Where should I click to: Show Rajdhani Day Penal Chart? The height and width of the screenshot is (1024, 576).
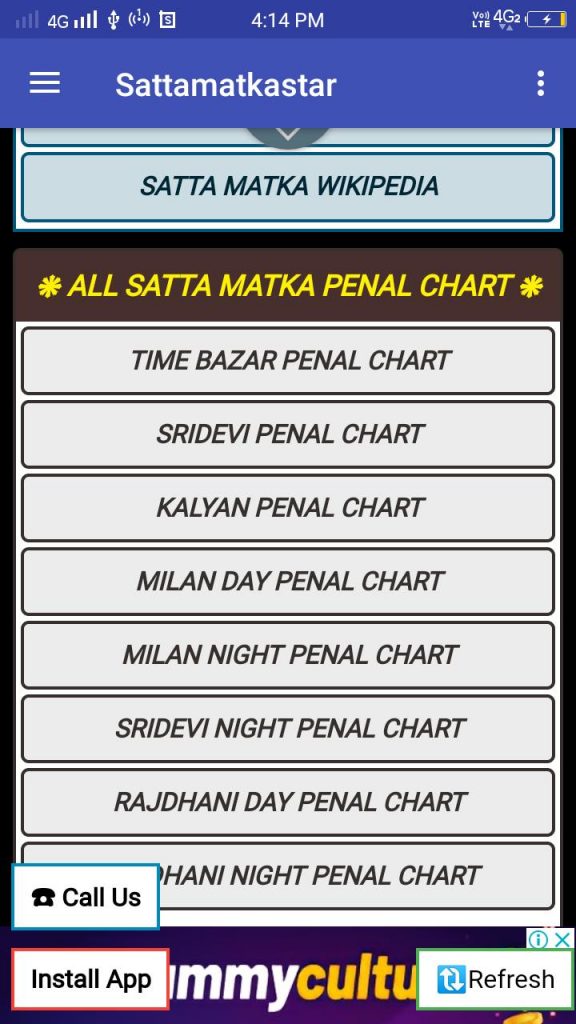[x=288, y=802]
